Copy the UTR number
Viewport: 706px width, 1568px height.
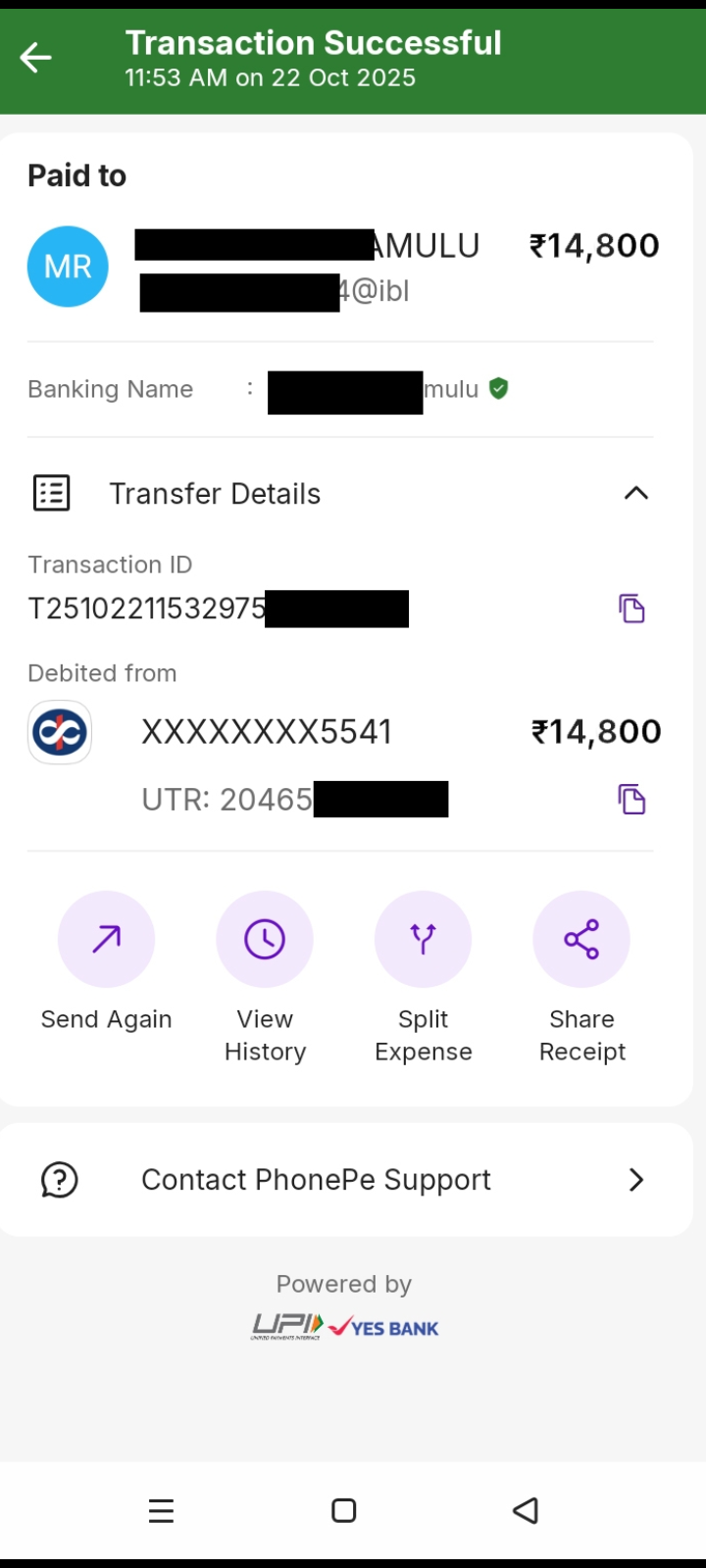[x=631, y=800]
